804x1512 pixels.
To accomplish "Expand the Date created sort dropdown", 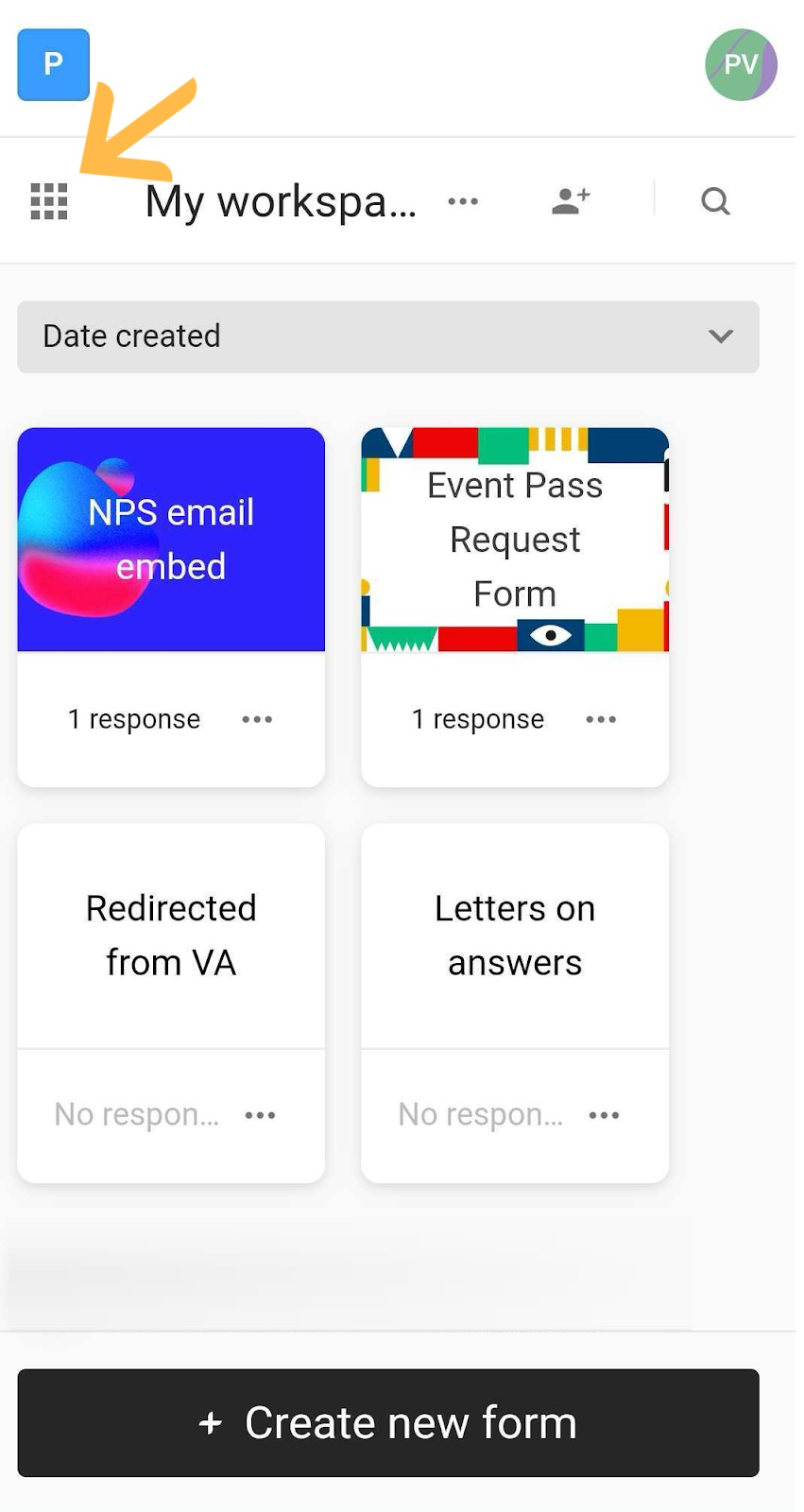I will click(x=387, y=336).
